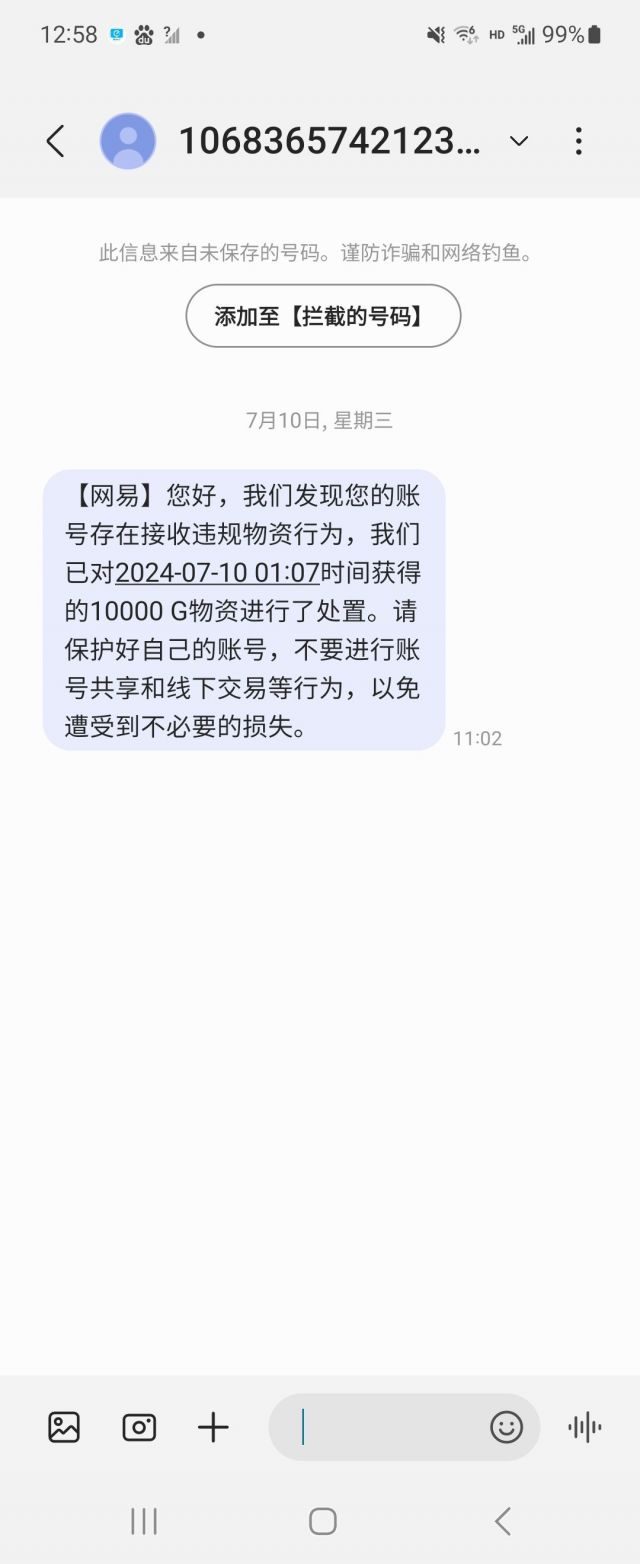This screenshot has height=1564, width=640.
Task: Tap 添加至【拦截的号码】 button
Action: [x=323, y=316]
